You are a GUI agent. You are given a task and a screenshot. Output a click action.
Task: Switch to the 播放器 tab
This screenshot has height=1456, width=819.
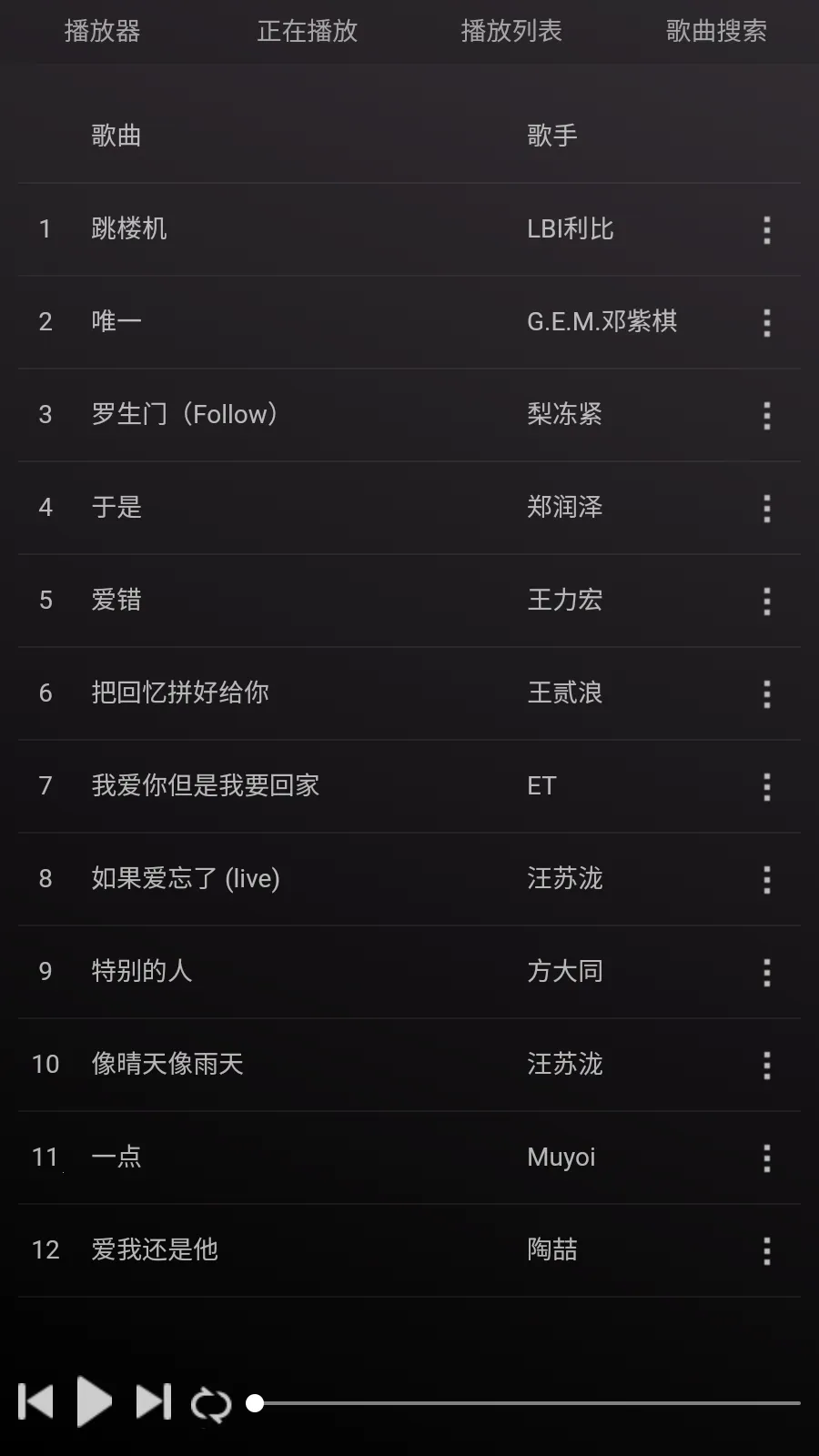click(102, 31)
